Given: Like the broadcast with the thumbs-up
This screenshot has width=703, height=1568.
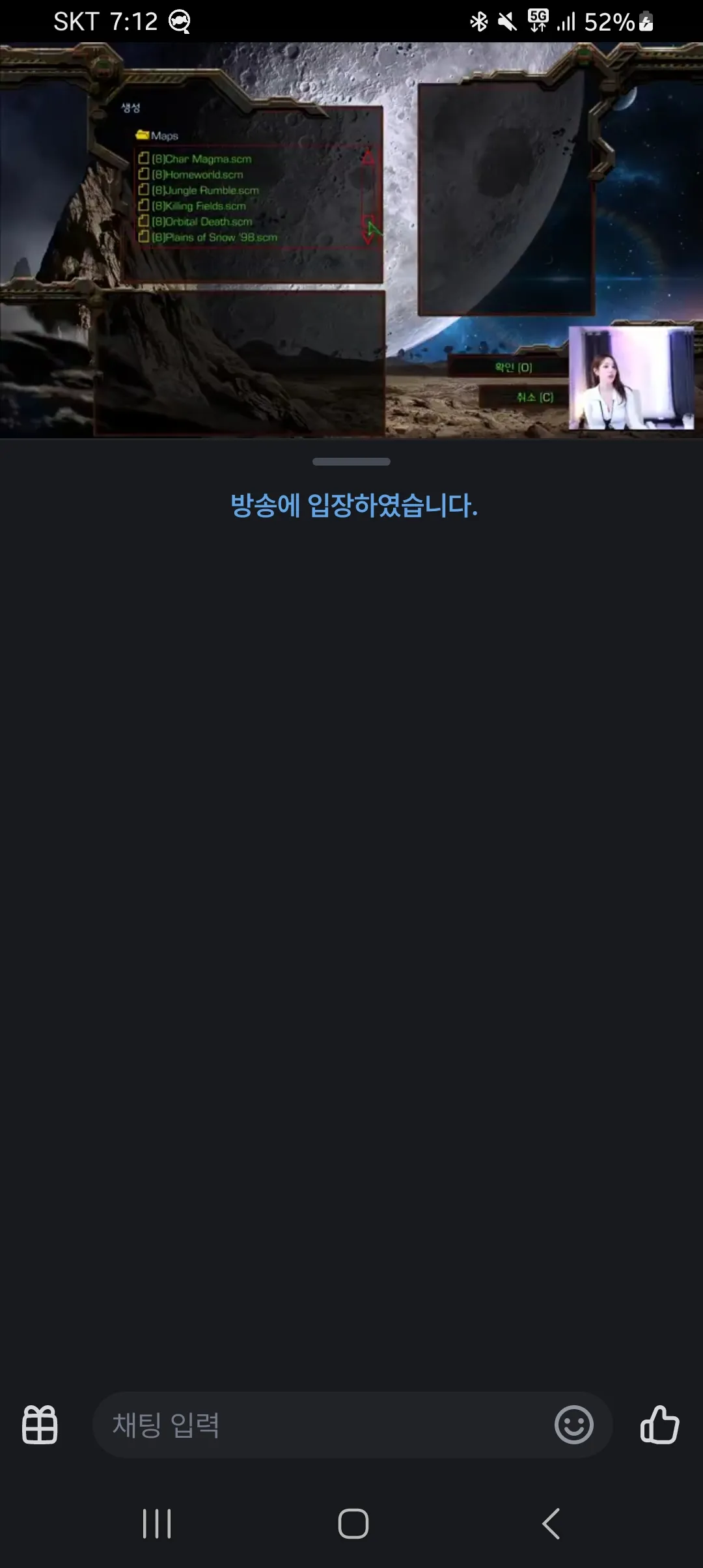Looking at the screenshot, I should pyautogui.click(x=659, y=1425).
